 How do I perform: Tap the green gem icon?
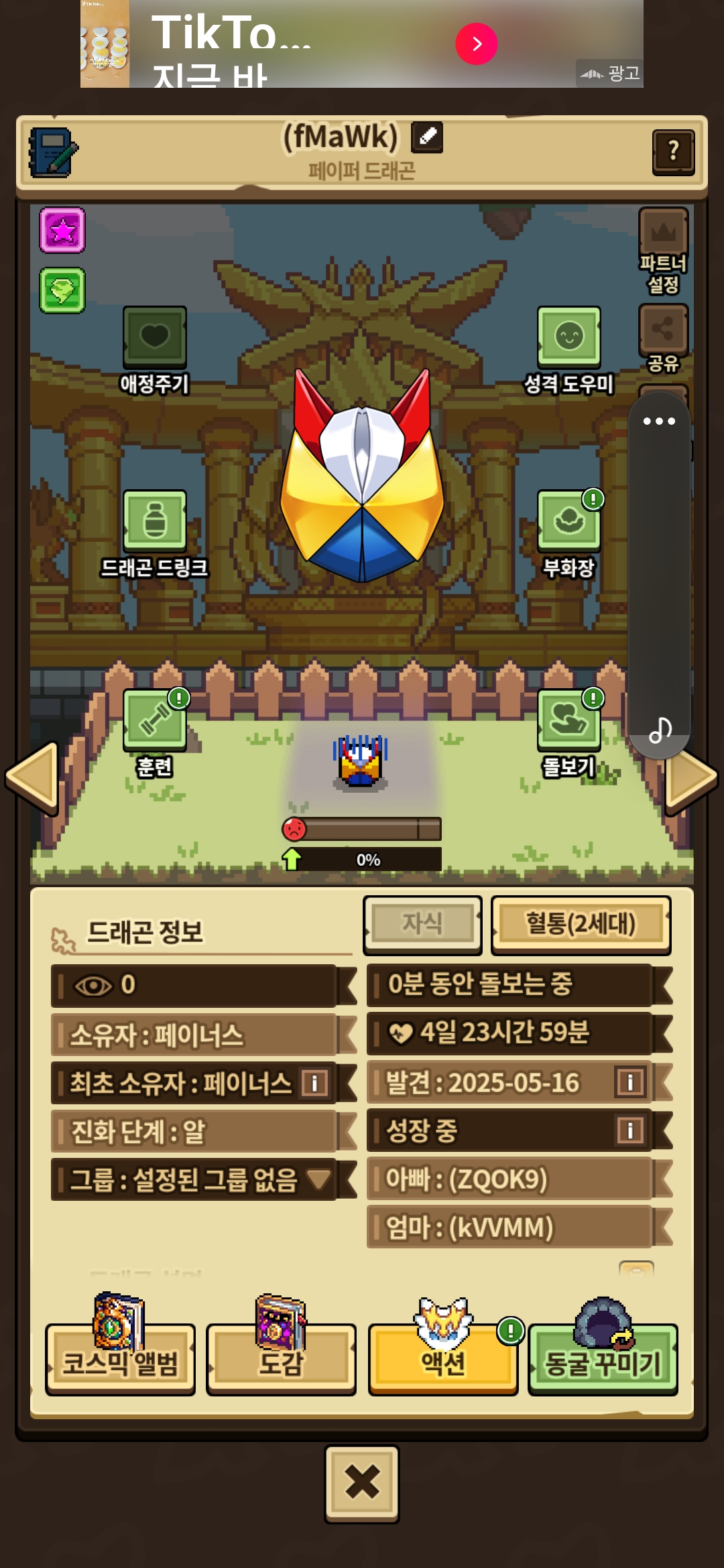click(x=62, y=291)
